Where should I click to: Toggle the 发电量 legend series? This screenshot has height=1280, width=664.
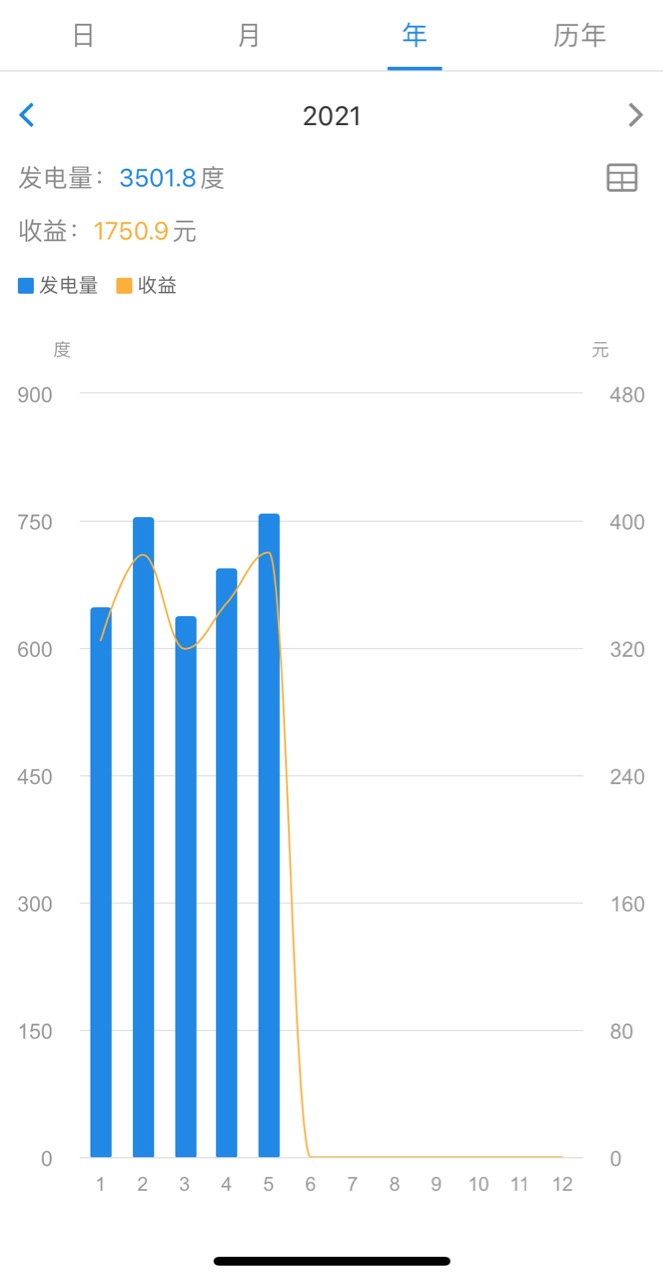[58, 286]
